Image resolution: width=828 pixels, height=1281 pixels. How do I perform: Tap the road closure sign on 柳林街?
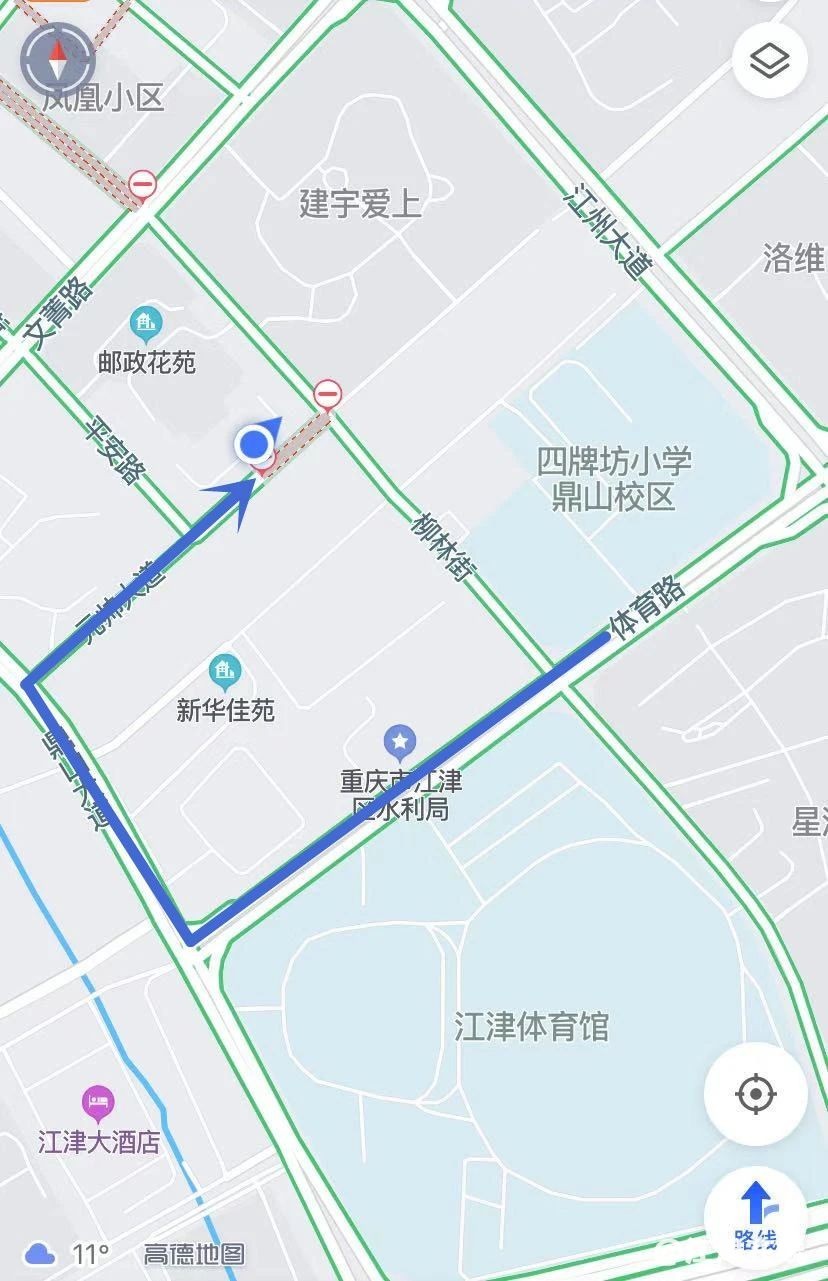pos(327,392)
